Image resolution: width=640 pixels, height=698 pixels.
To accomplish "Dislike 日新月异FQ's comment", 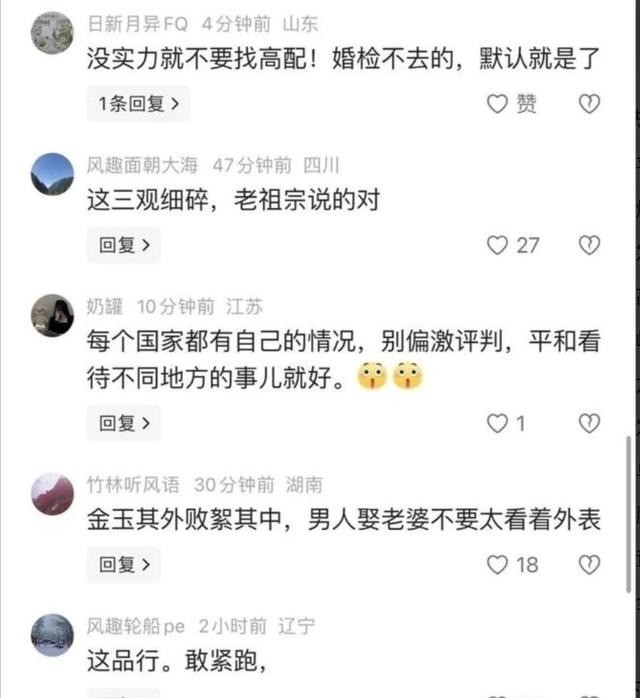I will pos(590,103).
